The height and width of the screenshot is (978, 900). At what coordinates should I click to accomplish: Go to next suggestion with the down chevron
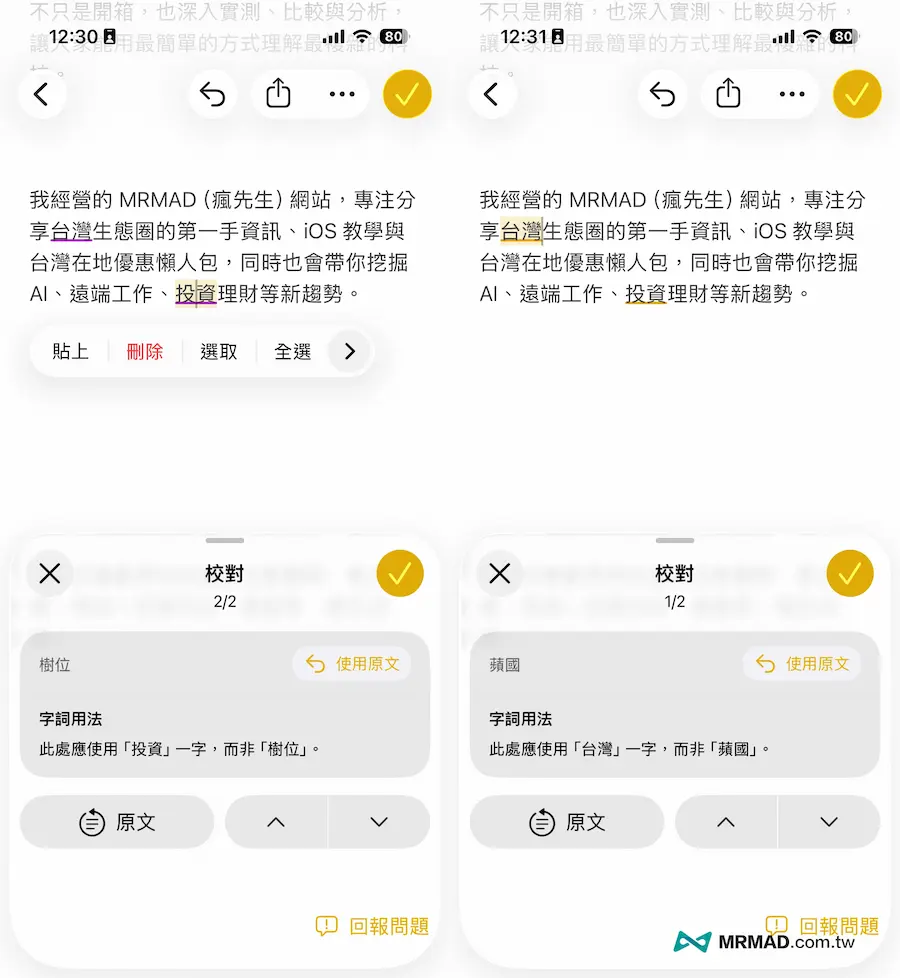[x=378, y=822]
